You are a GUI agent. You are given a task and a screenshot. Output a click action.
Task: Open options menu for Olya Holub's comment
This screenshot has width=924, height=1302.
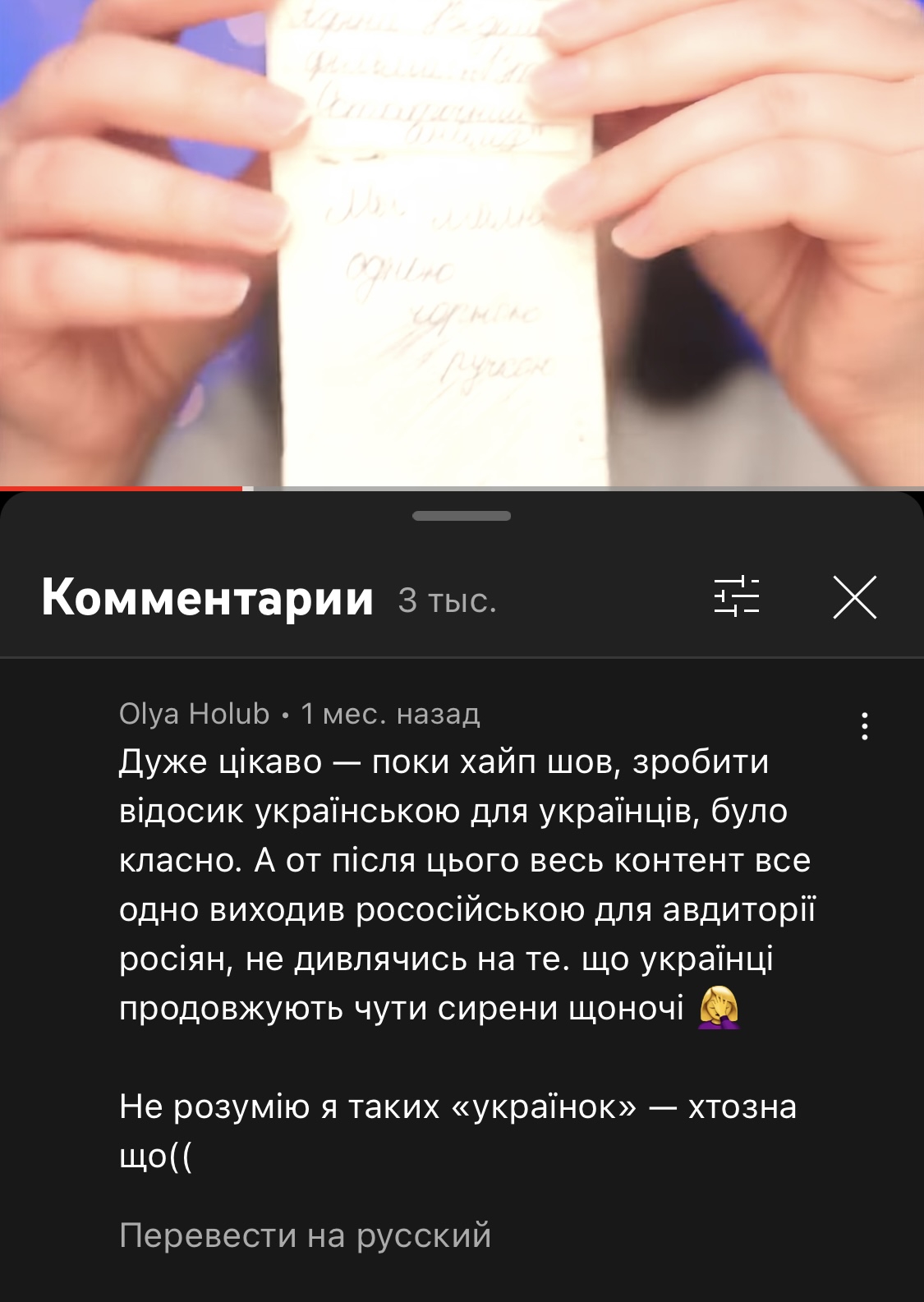[x=865, y=726]
